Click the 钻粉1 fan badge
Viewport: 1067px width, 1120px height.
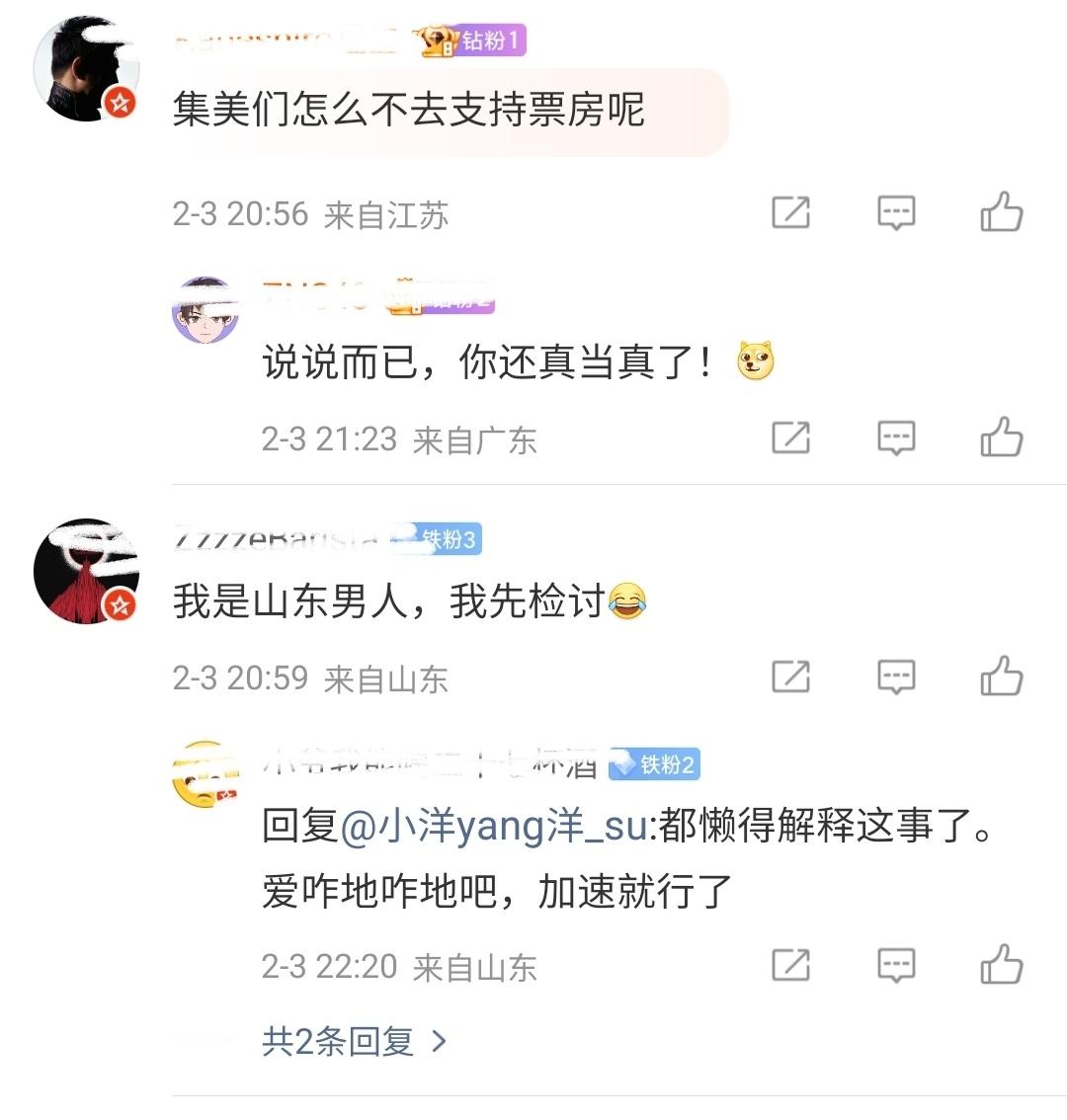pyautogui.click(x=472, y=40)
